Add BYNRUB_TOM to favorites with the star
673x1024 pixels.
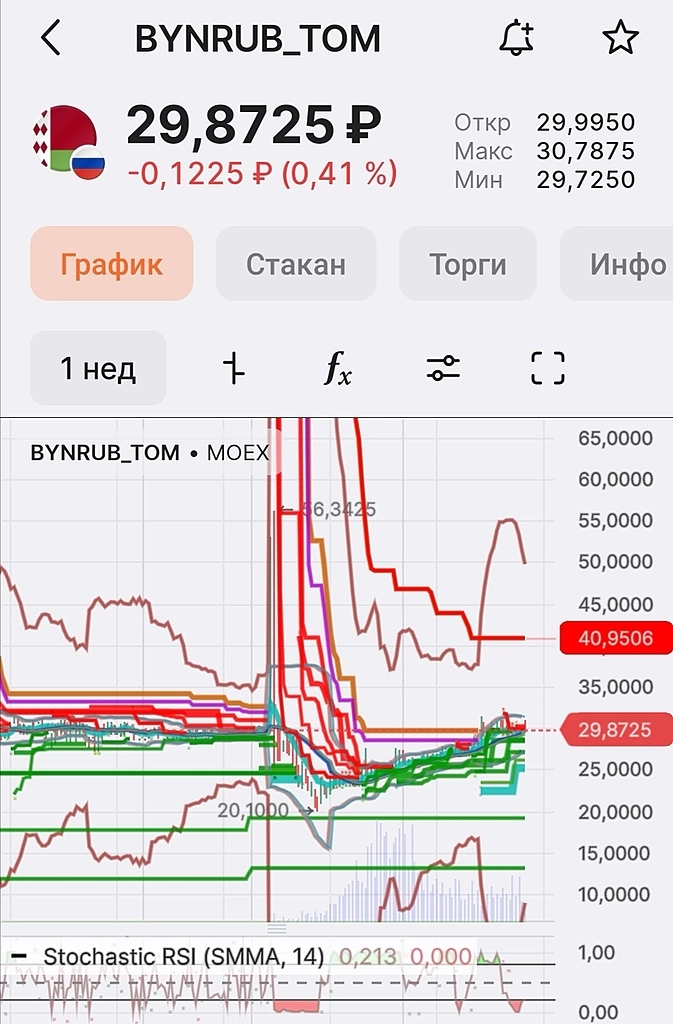pos(620,39)
